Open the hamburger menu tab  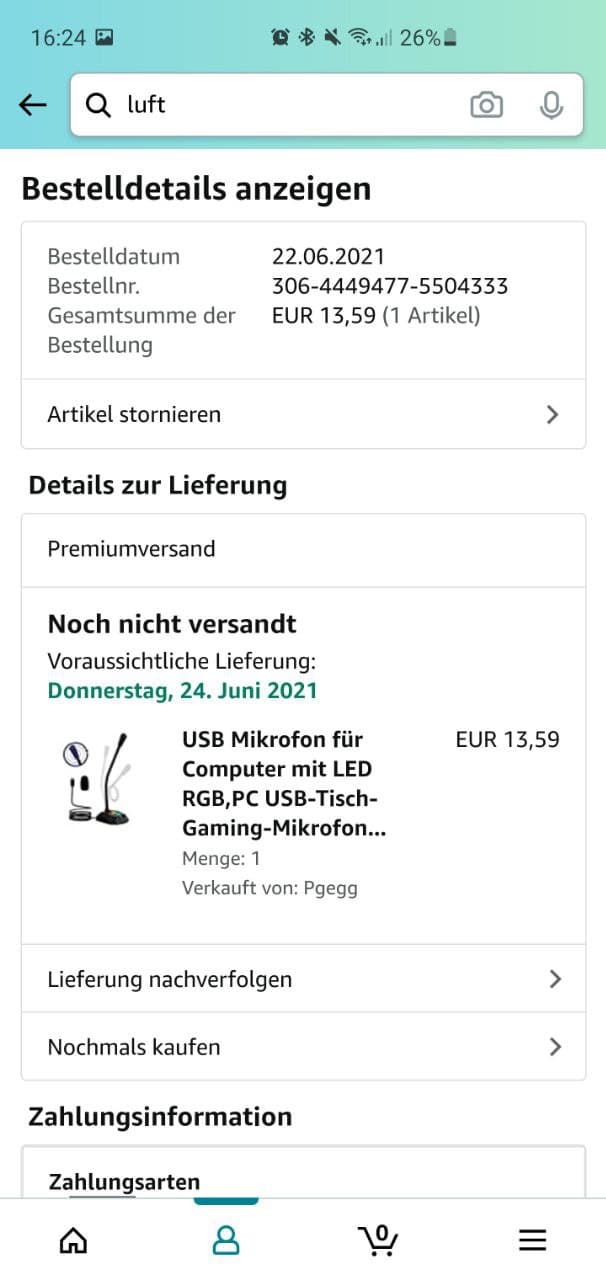click(x=532, y=1241)
